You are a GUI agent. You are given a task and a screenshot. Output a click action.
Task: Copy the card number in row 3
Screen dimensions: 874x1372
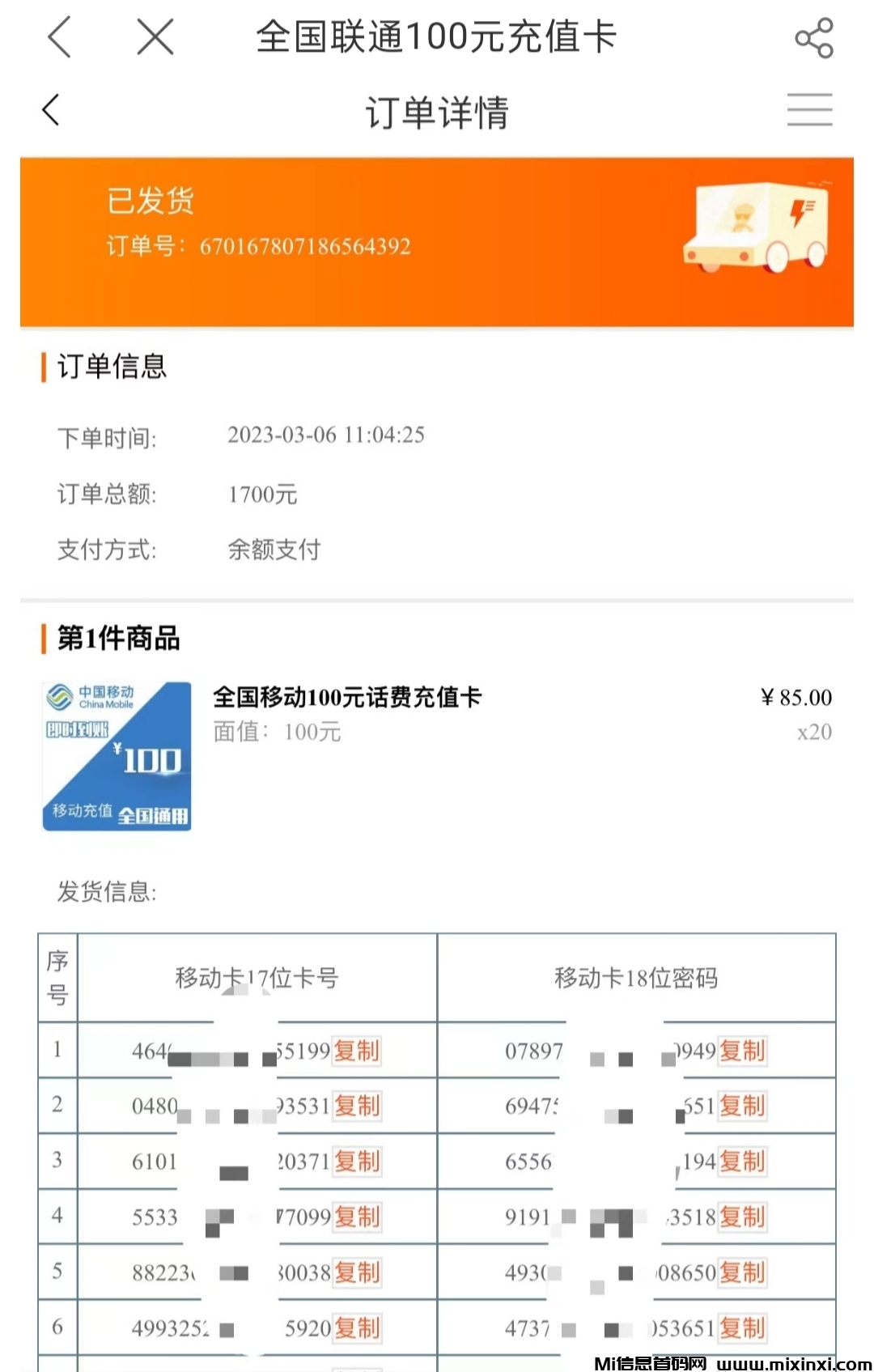click(x=357, y=1162)
